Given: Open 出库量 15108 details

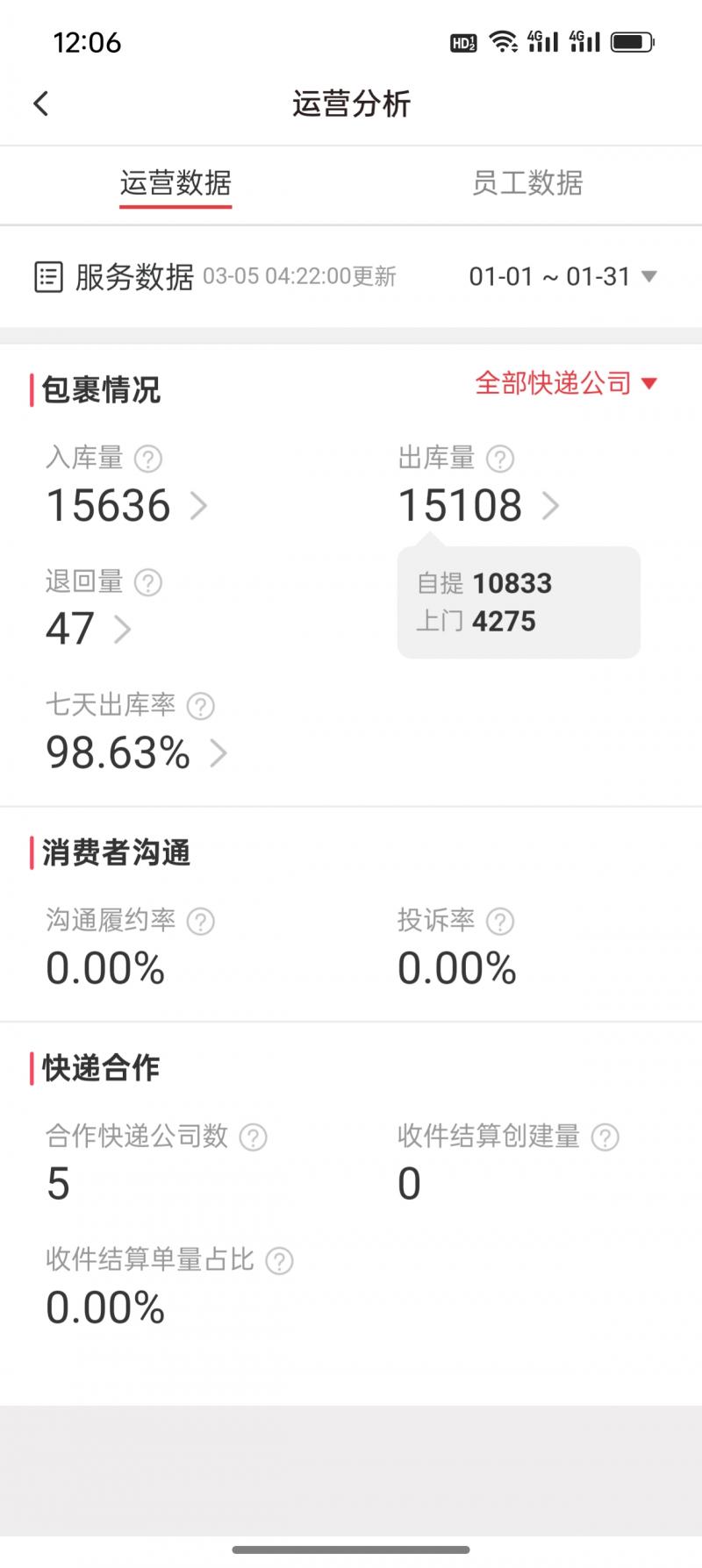Looking at the screenshot, I should pos(478,505).
